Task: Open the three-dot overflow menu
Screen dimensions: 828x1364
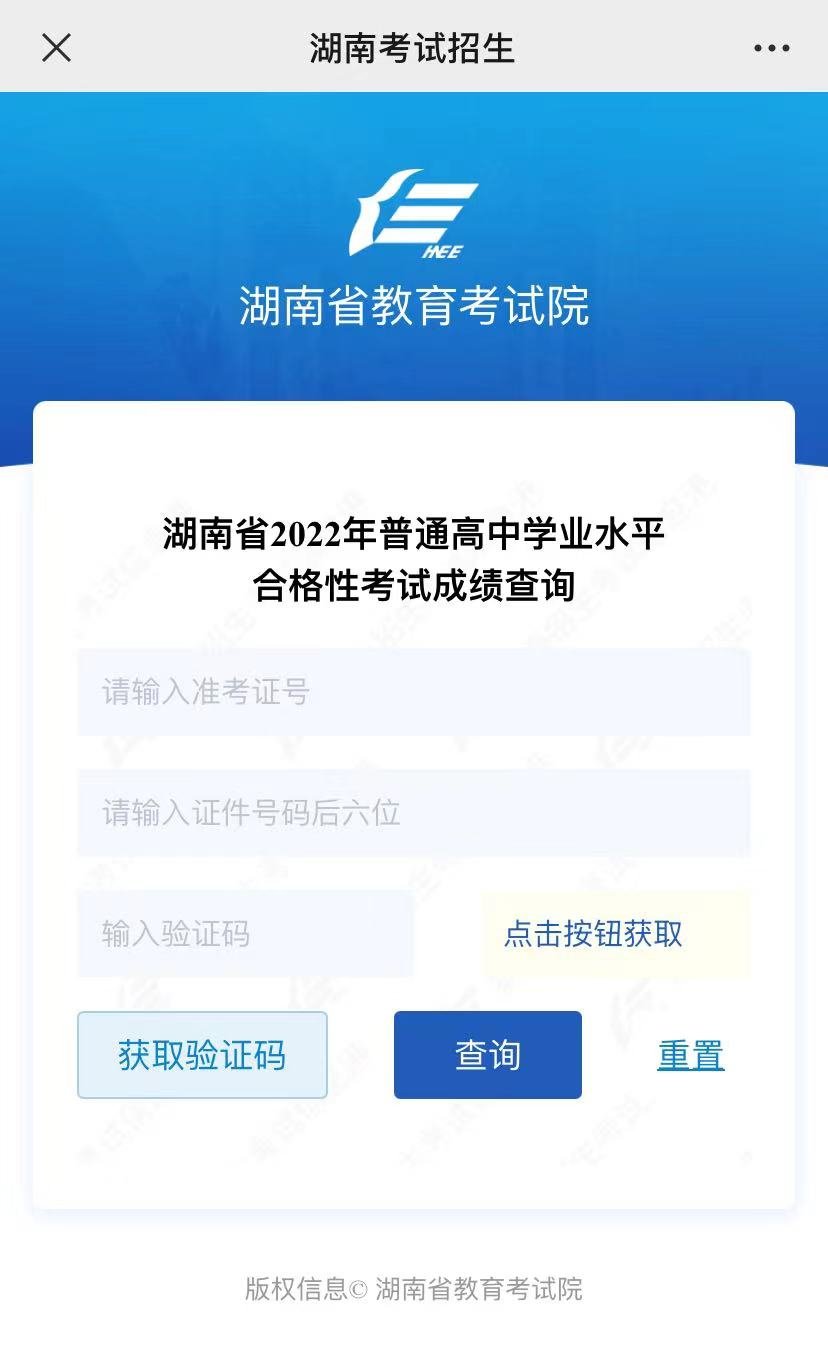Action: tap(771, 47)
